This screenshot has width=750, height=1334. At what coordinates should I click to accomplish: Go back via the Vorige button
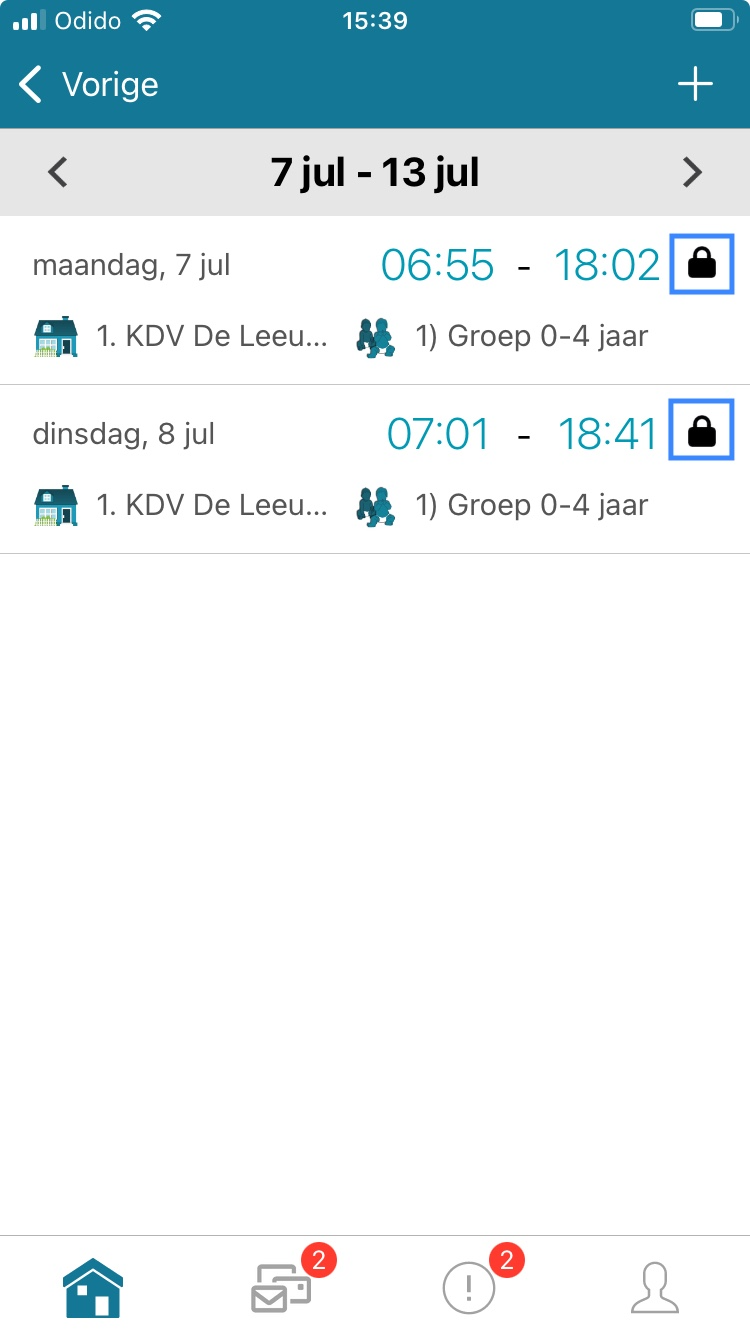coord(88,85)
